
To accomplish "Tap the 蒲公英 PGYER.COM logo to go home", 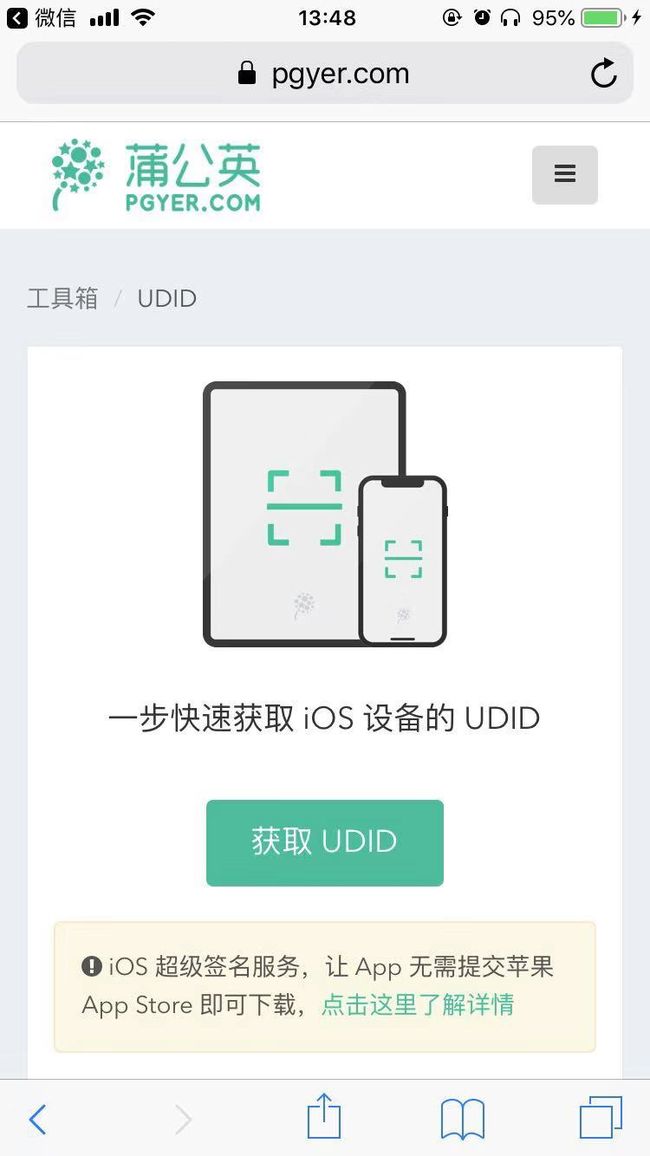I will (155, 175).
